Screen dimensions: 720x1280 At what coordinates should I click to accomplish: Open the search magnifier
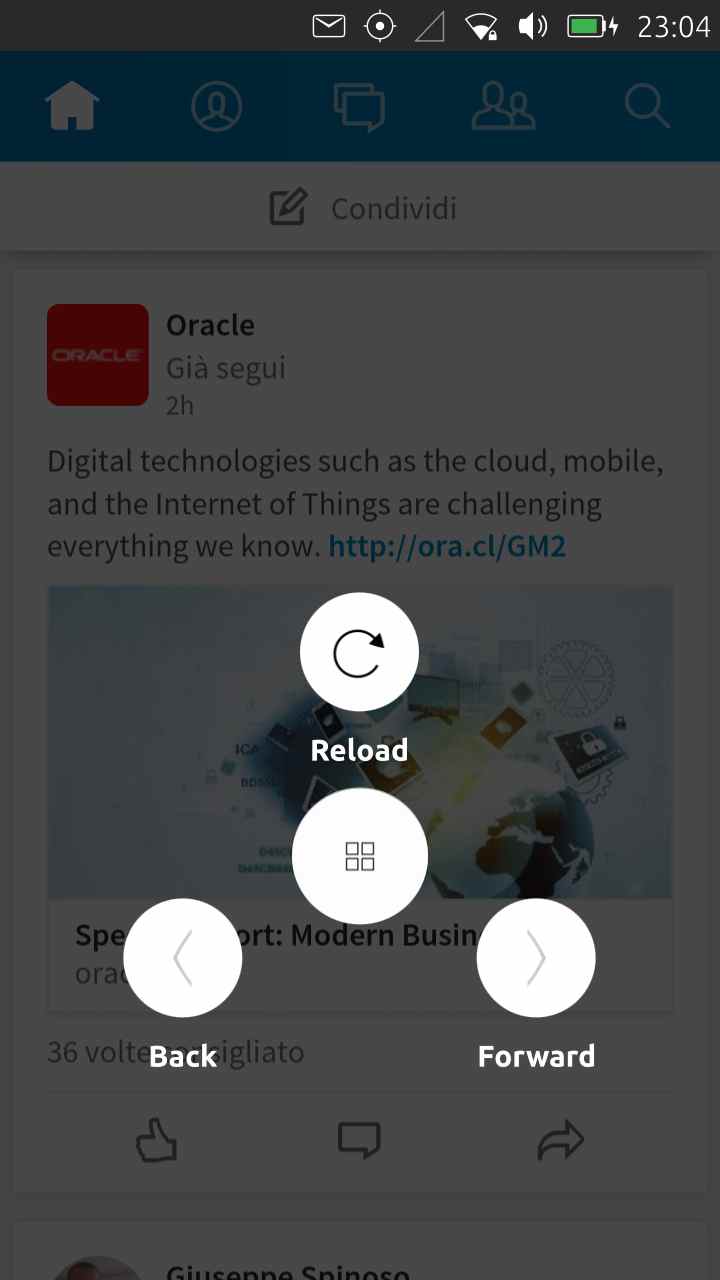[647, 106]
